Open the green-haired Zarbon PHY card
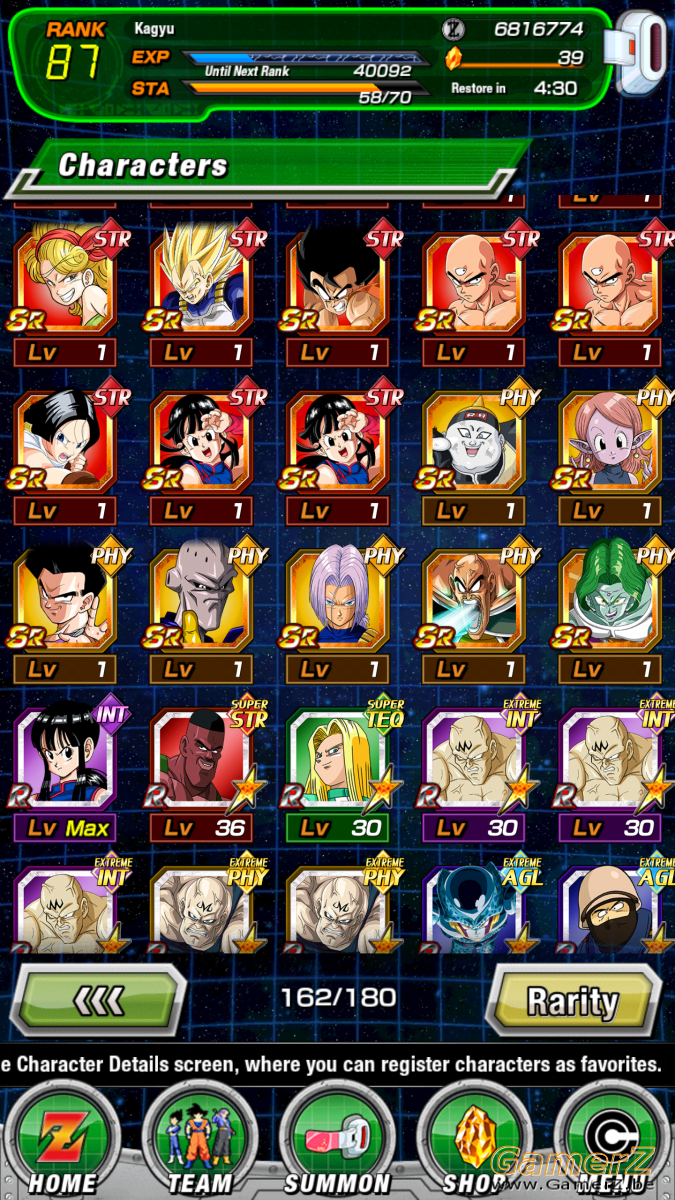This screenshot has width=675, height=1200. pyautogui.click(x=612, y=612)
